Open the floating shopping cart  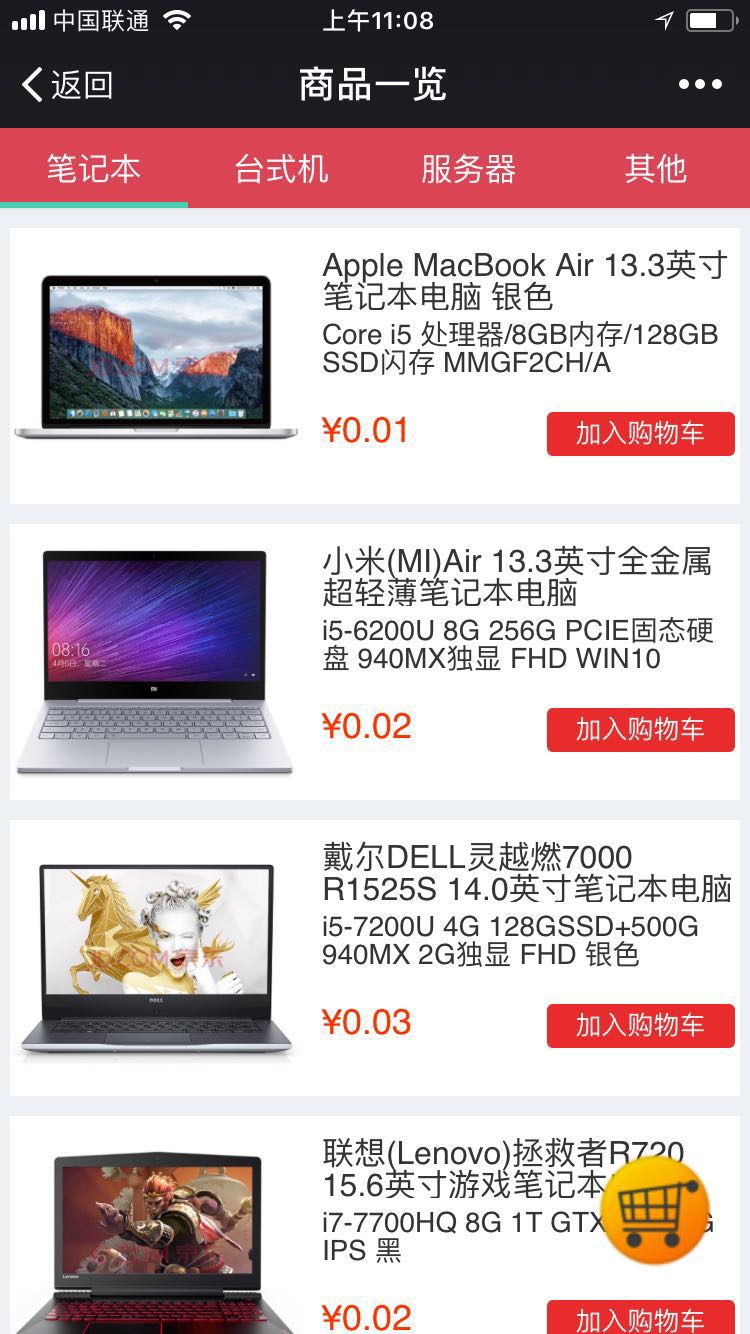point(655,1211)
